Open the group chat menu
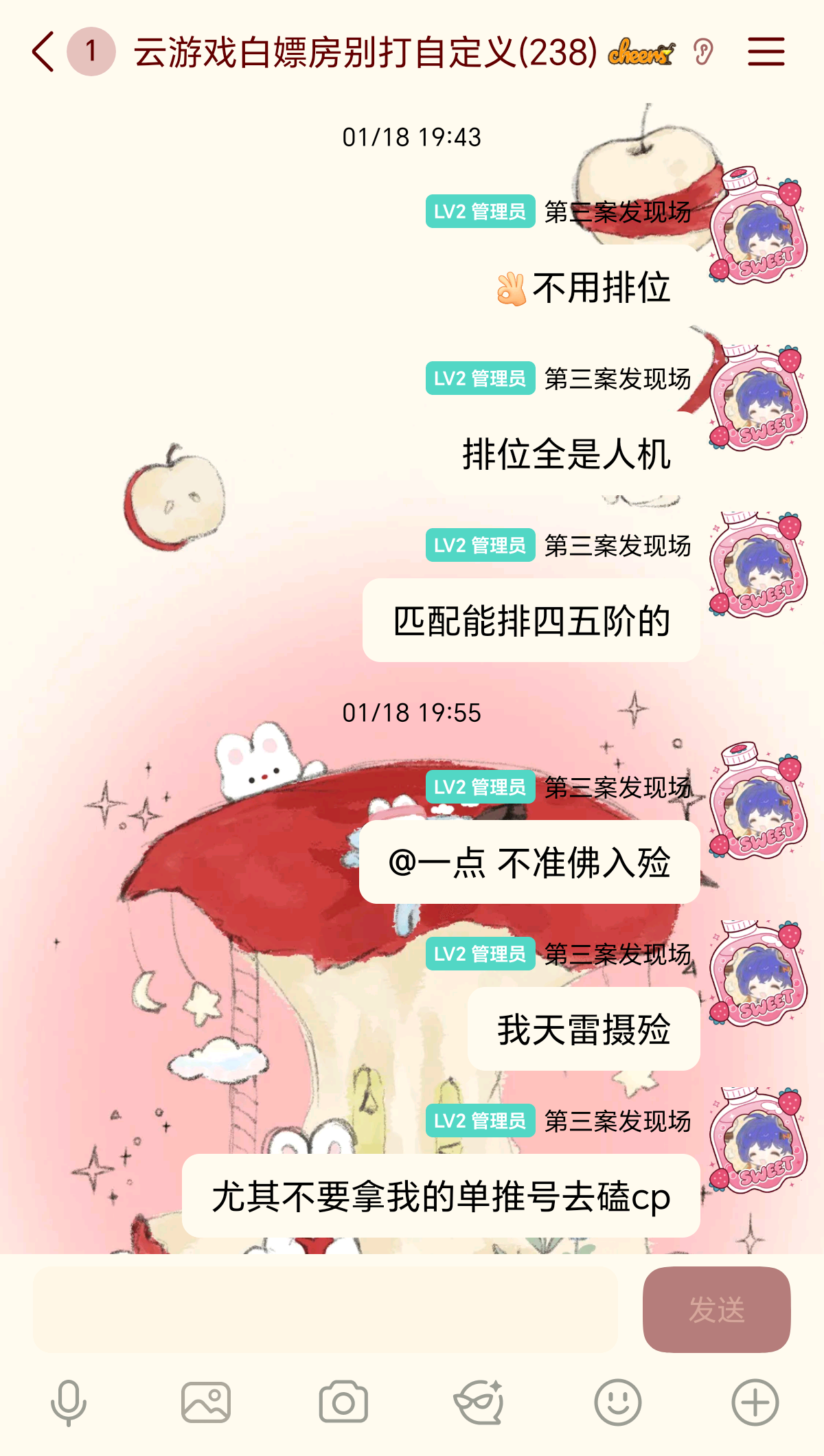Screen dimensions: 824x1456 click(766, 52)
